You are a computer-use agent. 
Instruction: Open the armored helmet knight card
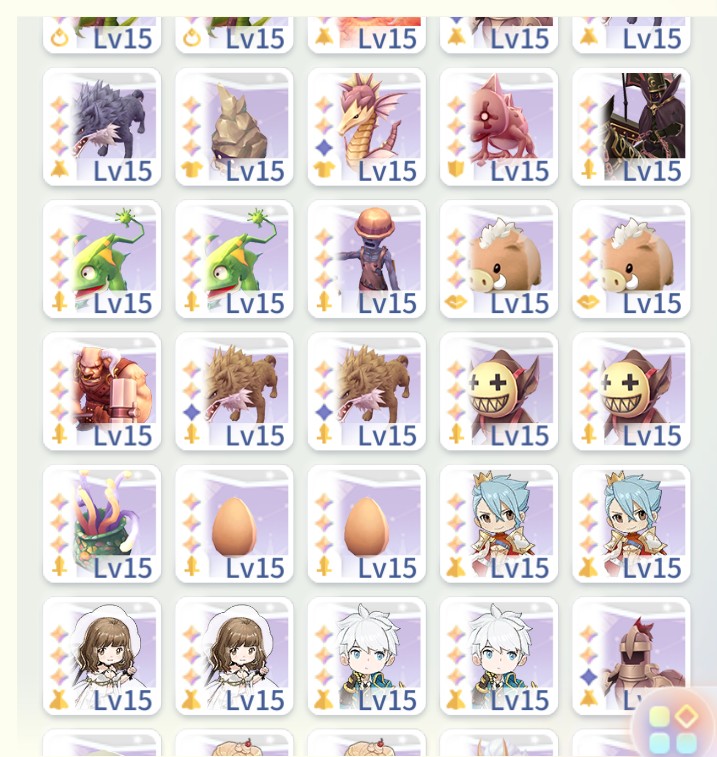625,650
